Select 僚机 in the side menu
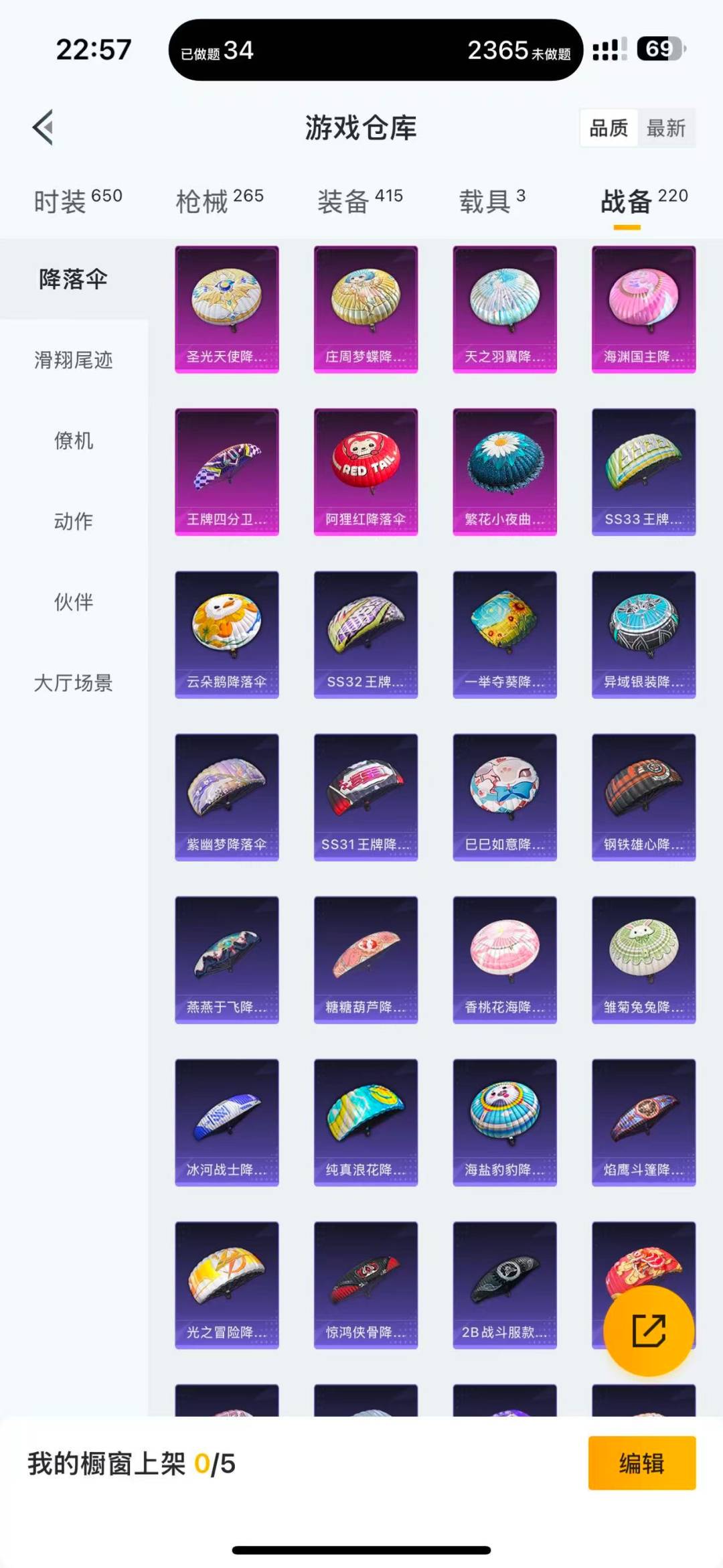This screenshot has height=1568, width=723. point(74,441)
